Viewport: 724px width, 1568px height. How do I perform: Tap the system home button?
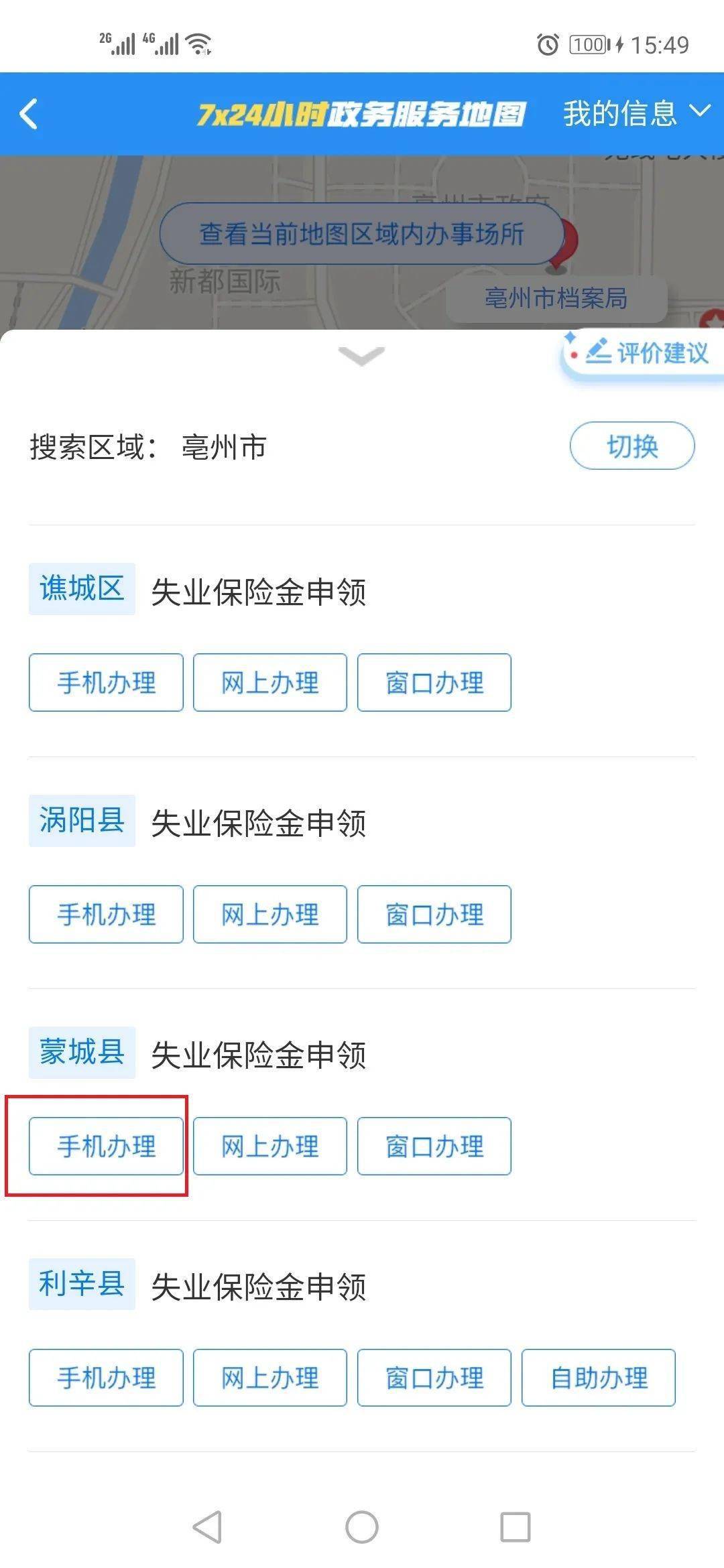(x=362, y=1527)
